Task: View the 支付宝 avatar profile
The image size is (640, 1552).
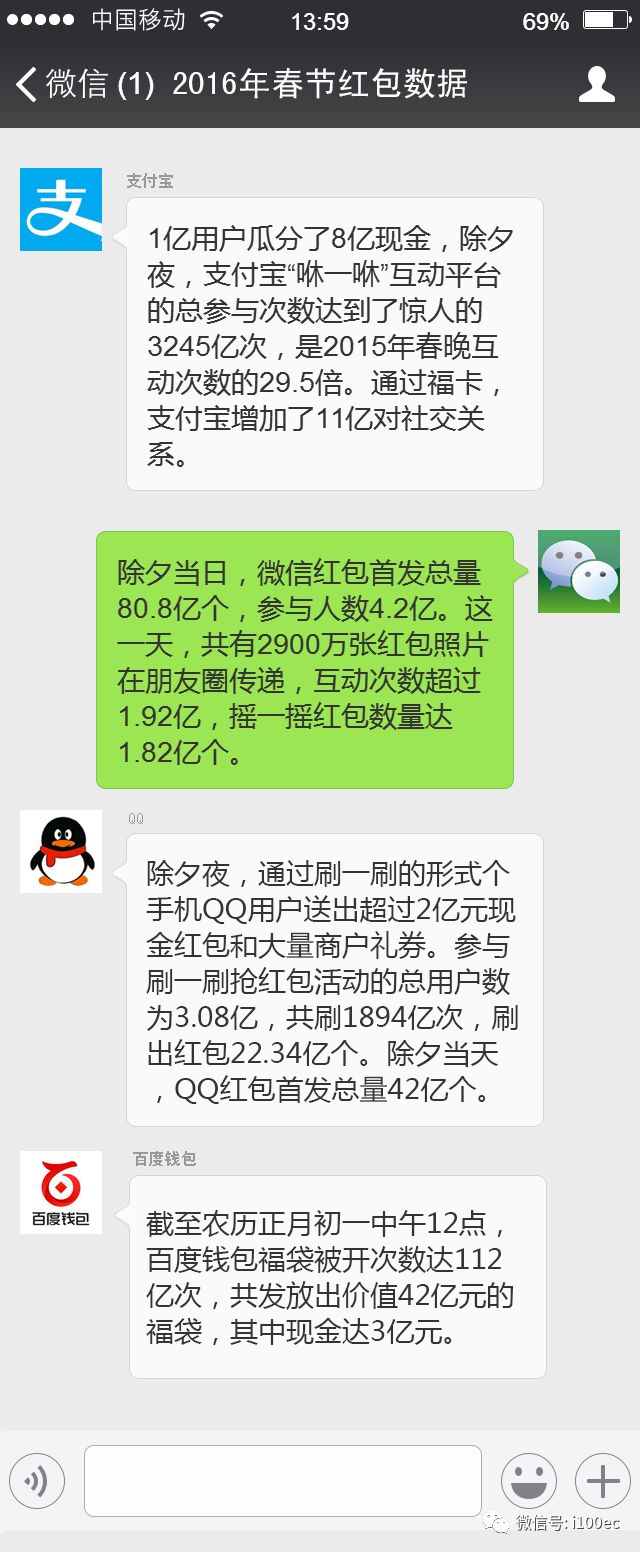Action: tap(61, 209)
